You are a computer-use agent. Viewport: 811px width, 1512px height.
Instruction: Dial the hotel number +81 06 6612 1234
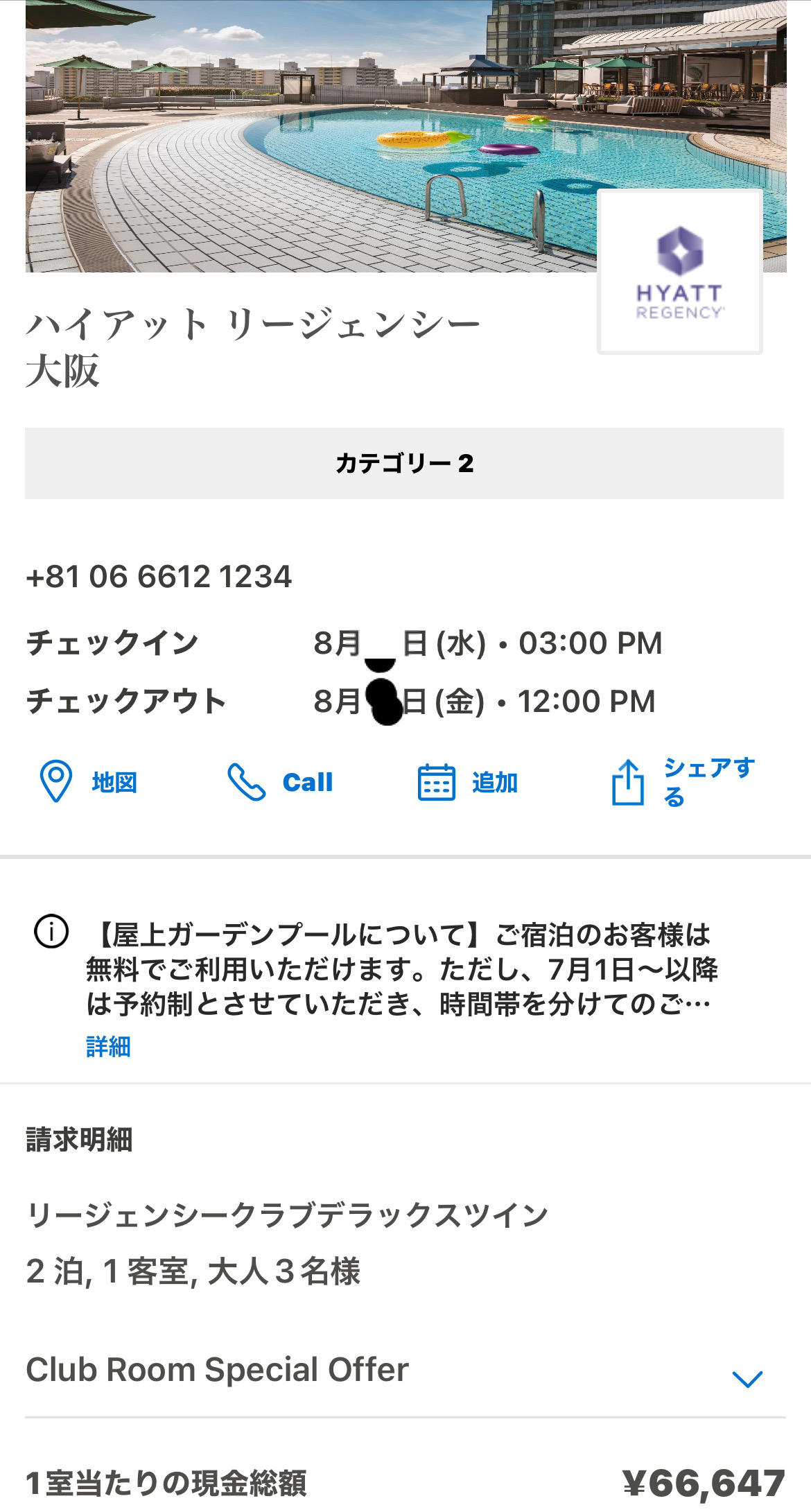coord(159,577)
